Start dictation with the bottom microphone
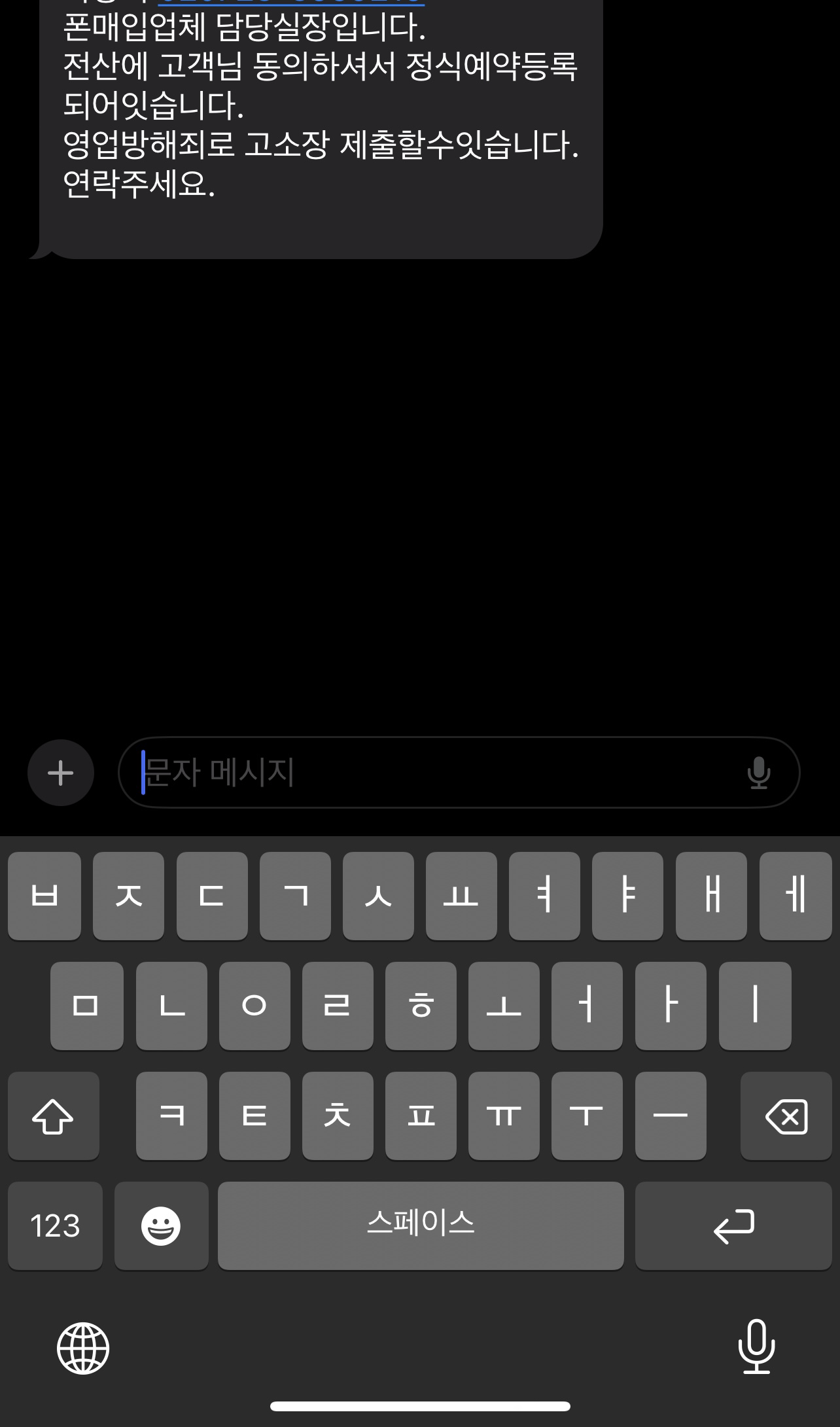This screenshot has height=1427, width=840. [x=756, y=1347]
